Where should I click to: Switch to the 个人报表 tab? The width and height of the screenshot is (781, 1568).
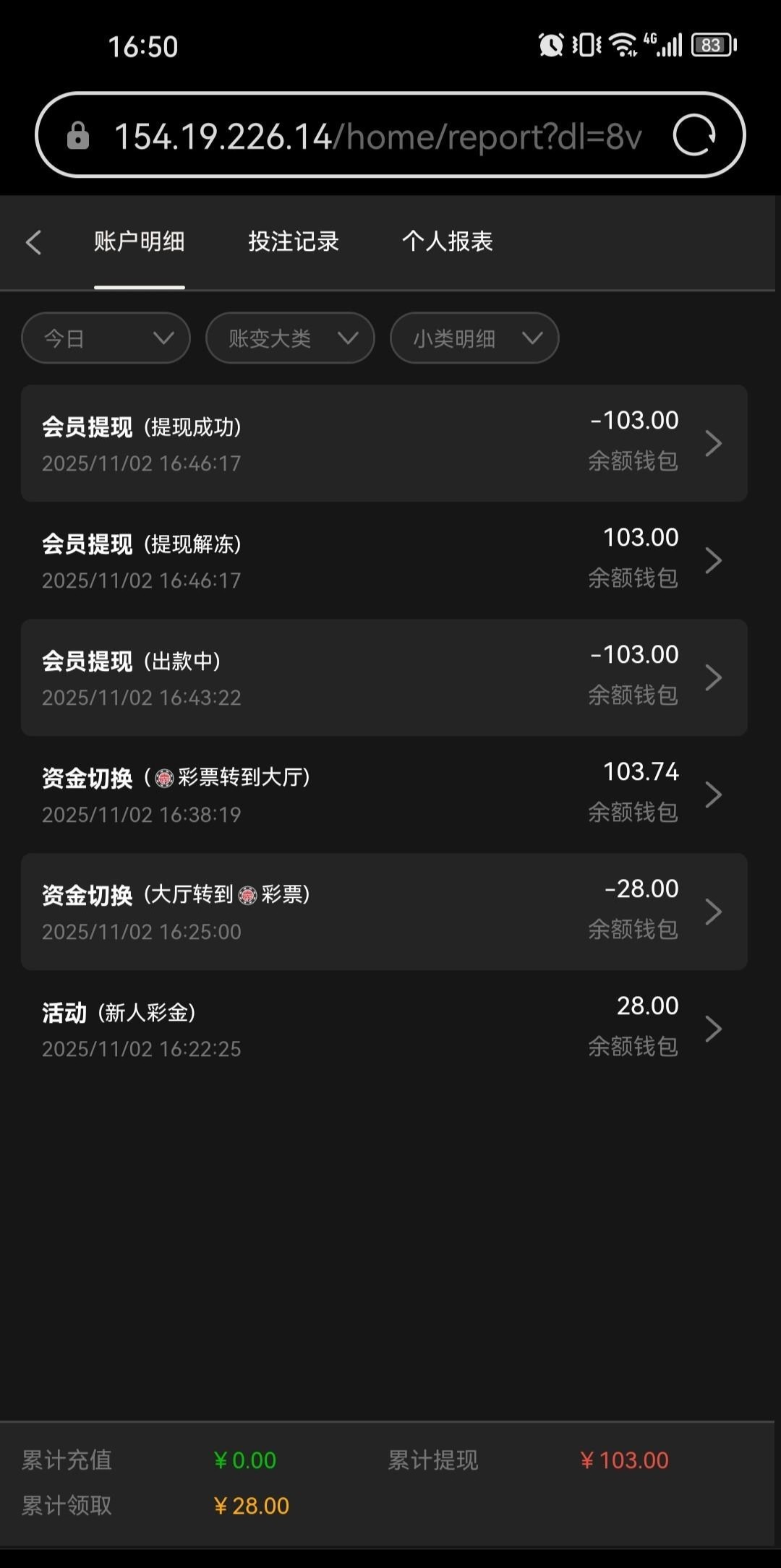pos(448,241)
